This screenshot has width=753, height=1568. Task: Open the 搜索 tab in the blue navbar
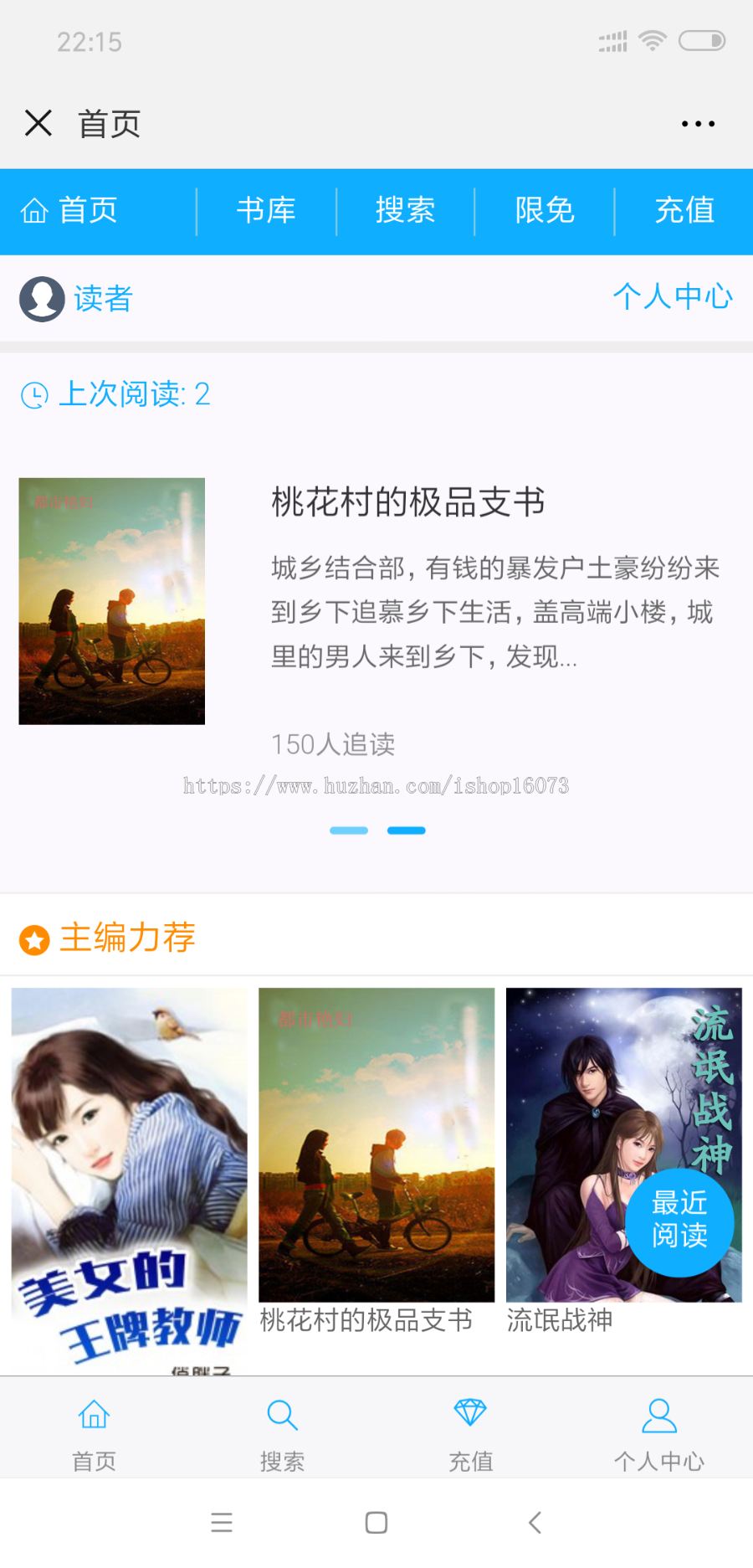pos(405,211)
